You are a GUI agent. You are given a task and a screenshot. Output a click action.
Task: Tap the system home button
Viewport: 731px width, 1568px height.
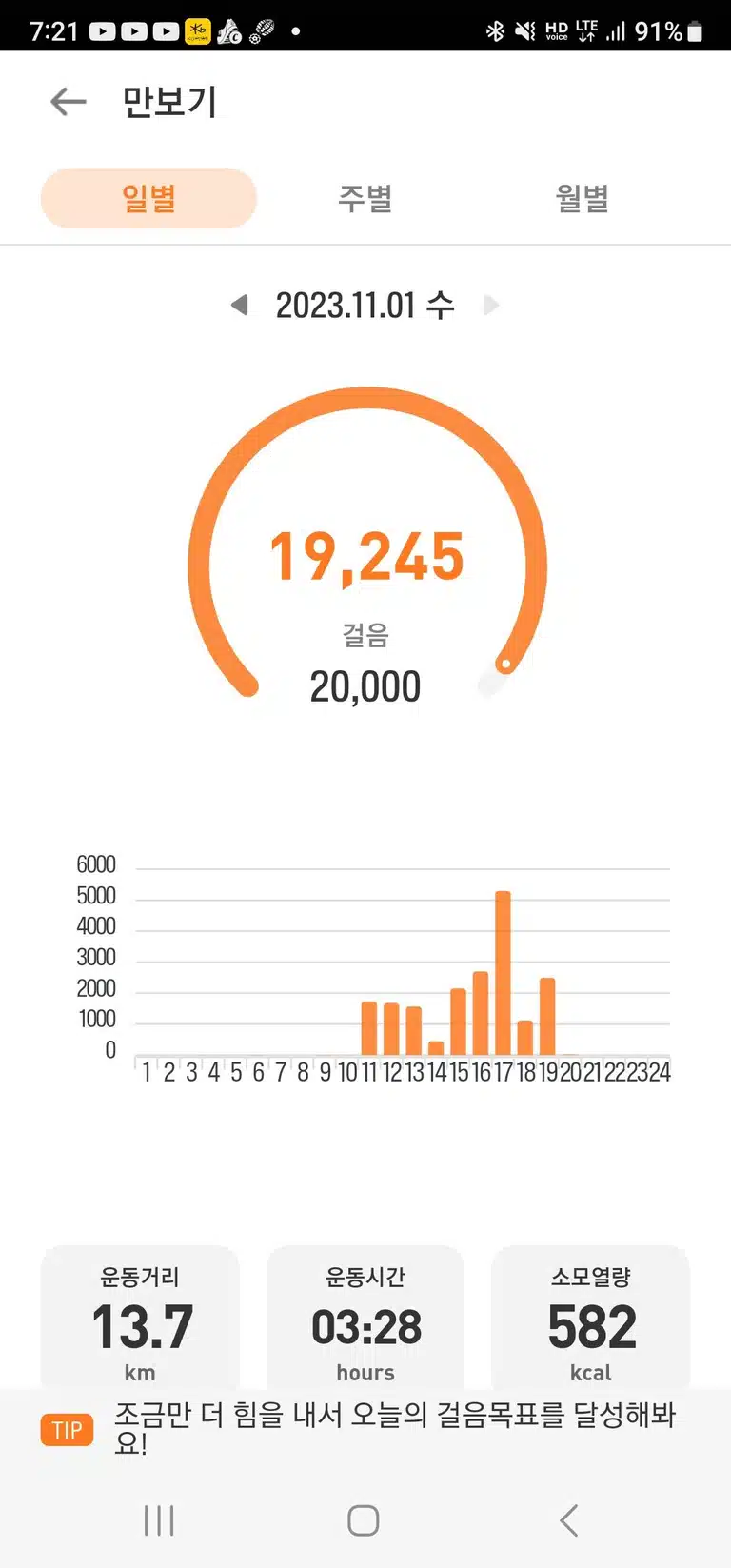[364, 1520]
